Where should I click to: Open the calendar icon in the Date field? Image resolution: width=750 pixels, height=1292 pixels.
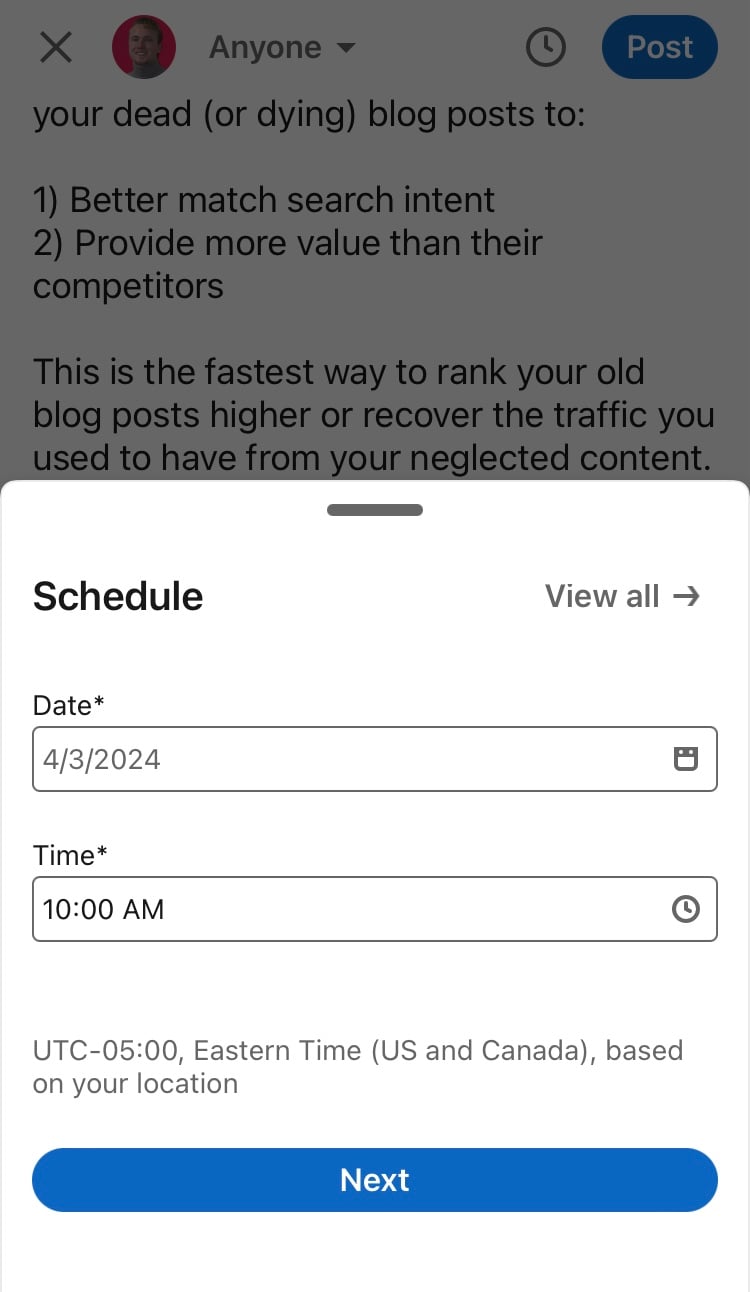pos(686,759)
